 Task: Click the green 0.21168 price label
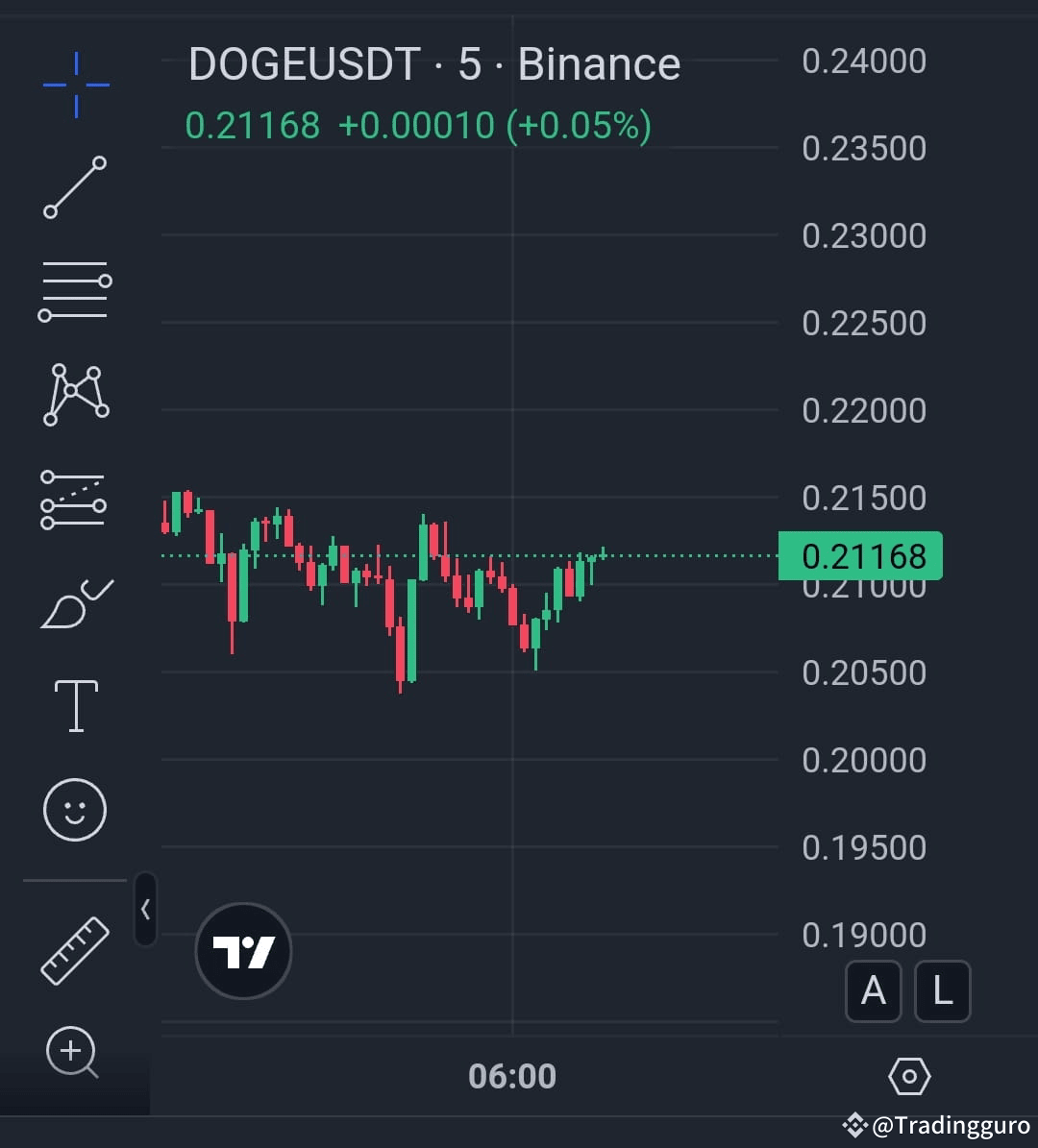pos(860,555)
